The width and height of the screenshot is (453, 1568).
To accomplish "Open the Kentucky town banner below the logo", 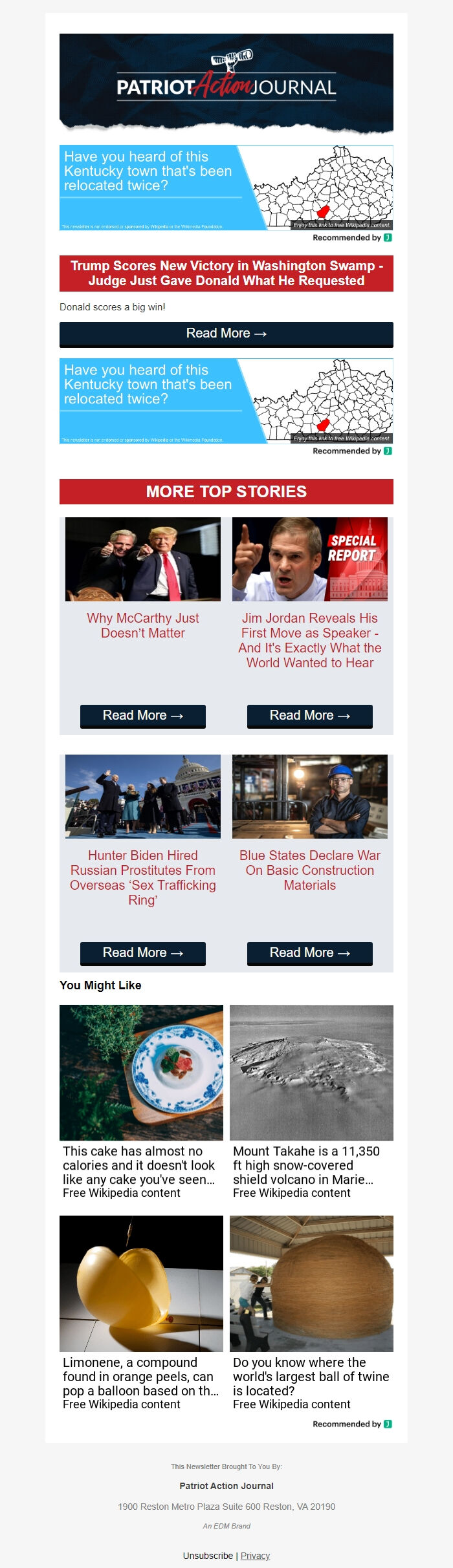I will (x=226, y=188).
